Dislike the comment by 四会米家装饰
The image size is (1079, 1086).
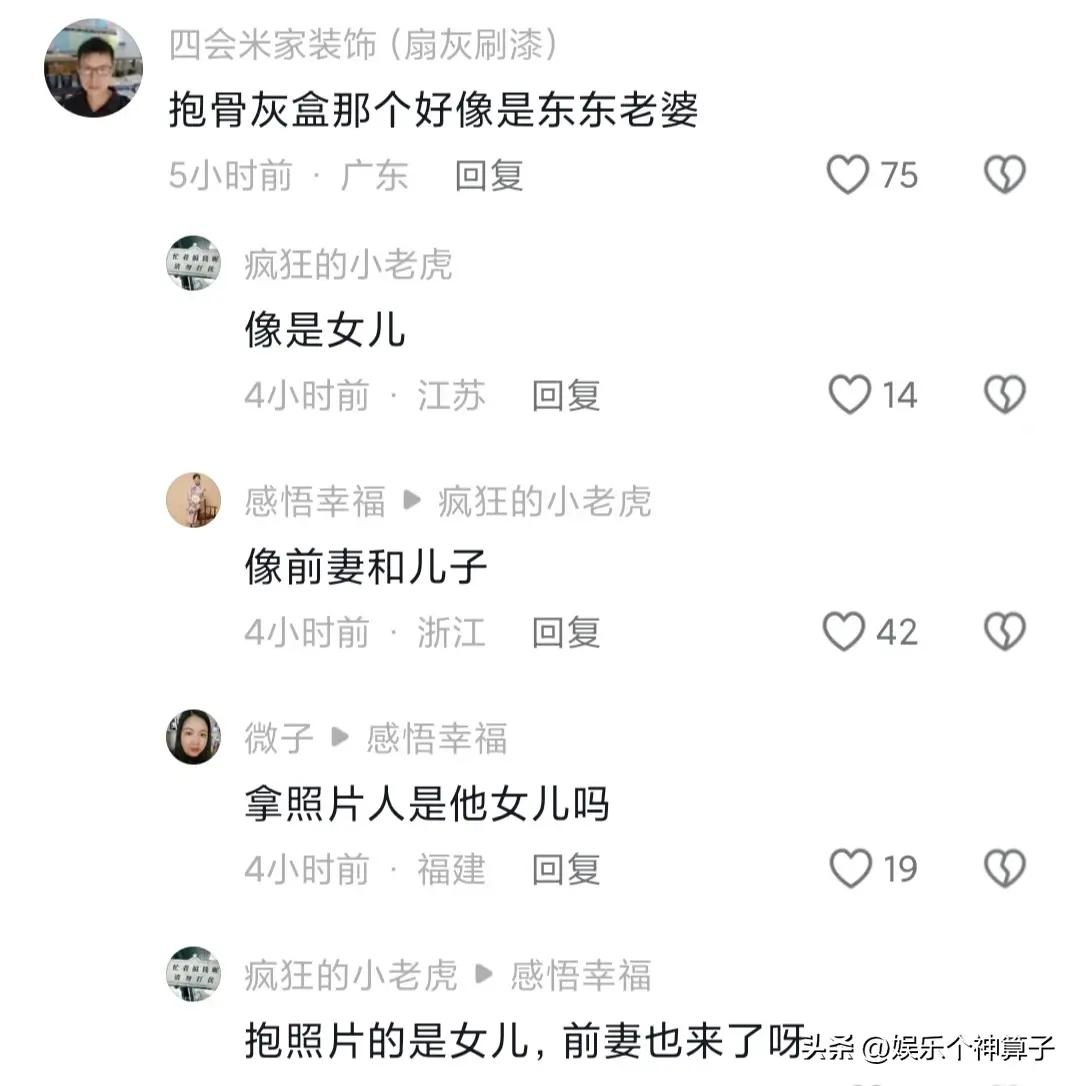click(1004, 175)
